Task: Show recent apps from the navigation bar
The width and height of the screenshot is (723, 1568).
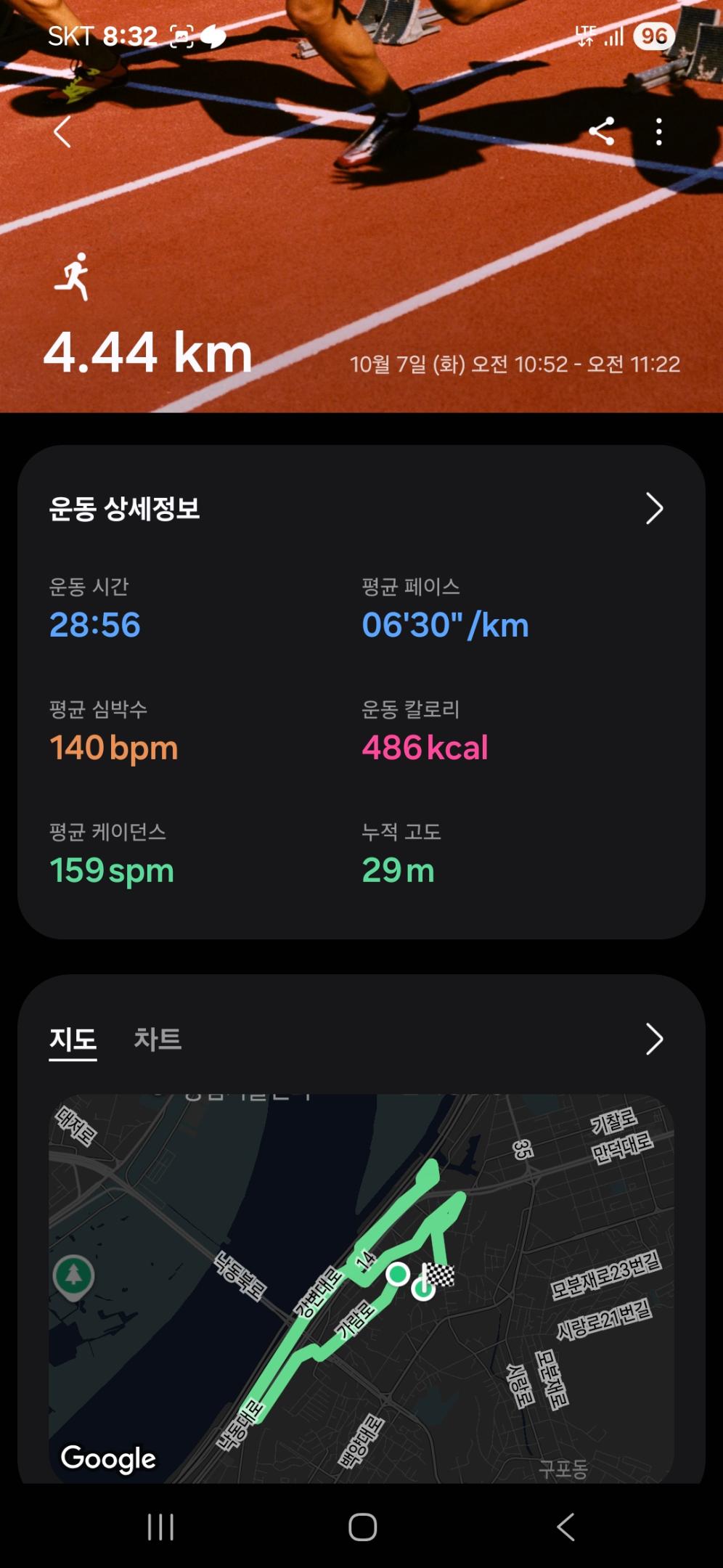Action: (x=160, y=1527)
